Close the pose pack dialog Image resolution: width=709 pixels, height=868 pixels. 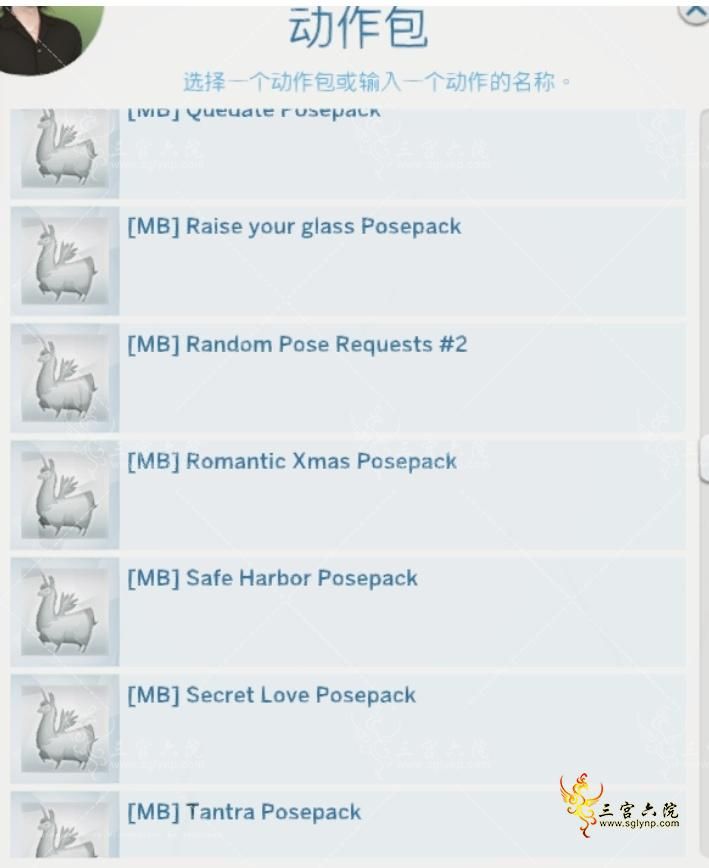tap(694, 10)
